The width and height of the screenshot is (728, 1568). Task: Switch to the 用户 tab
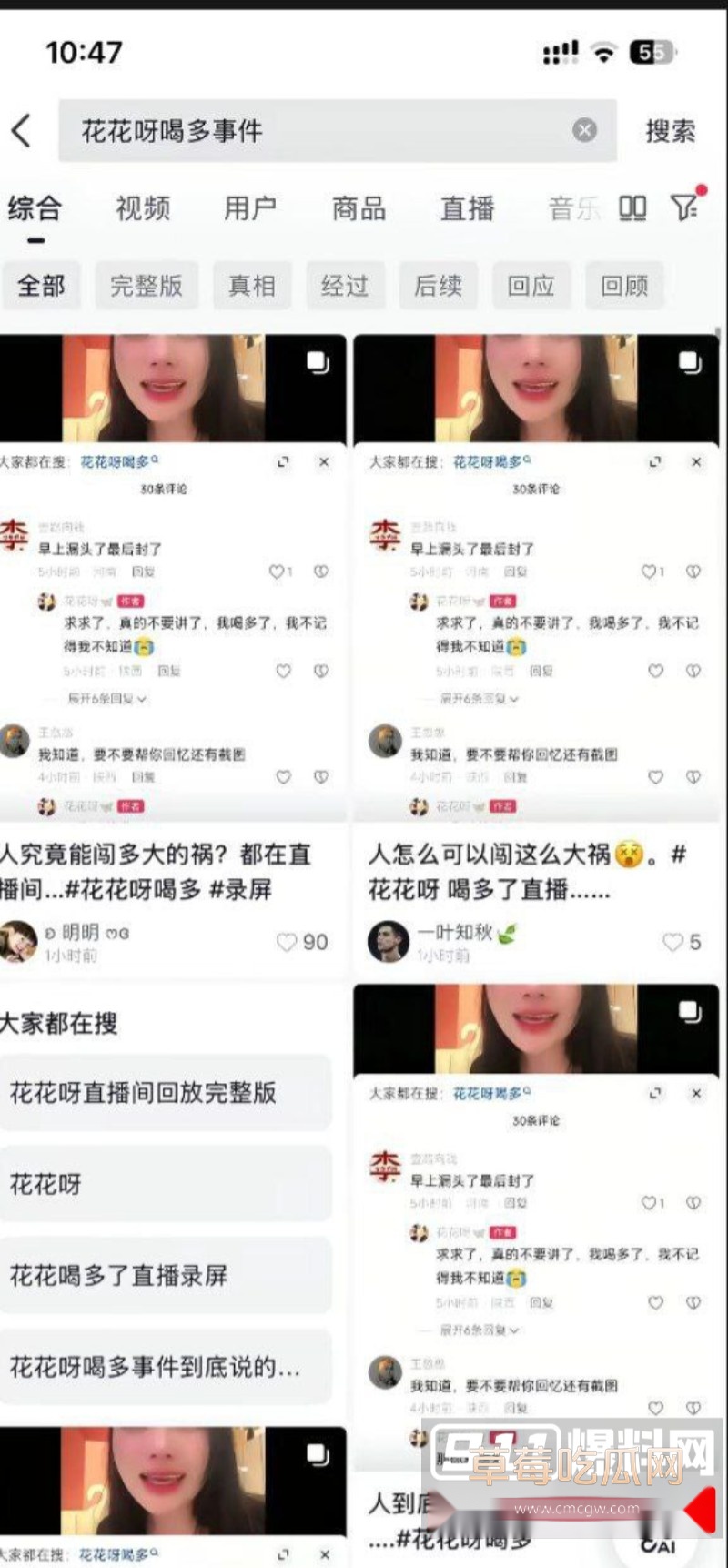250,208
